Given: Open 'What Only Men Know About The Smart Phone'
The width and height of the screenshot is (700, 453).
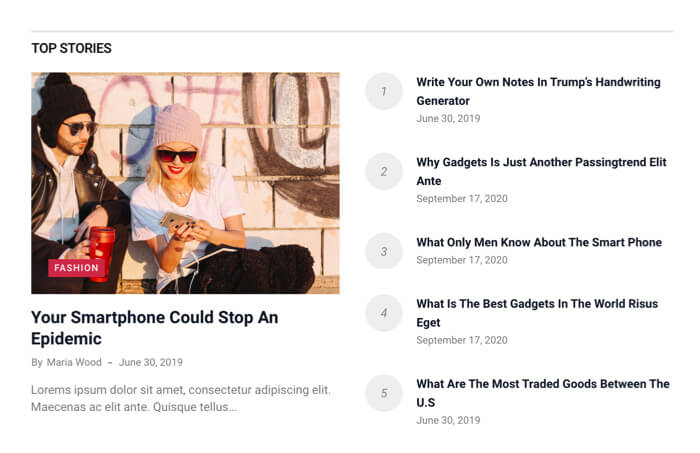Looking at the screenshot, I should click(538, 242).
